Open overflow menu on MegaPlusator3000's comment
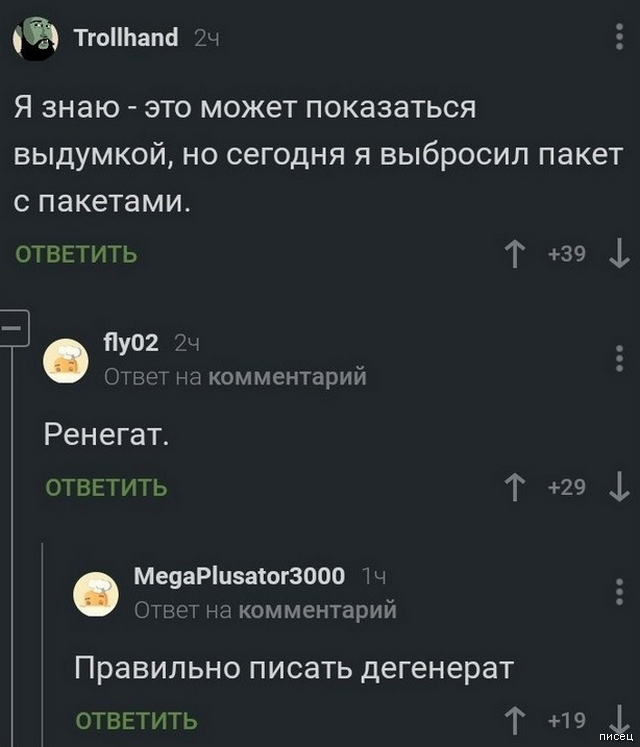The image size is (640, 747). pos(619,590)
